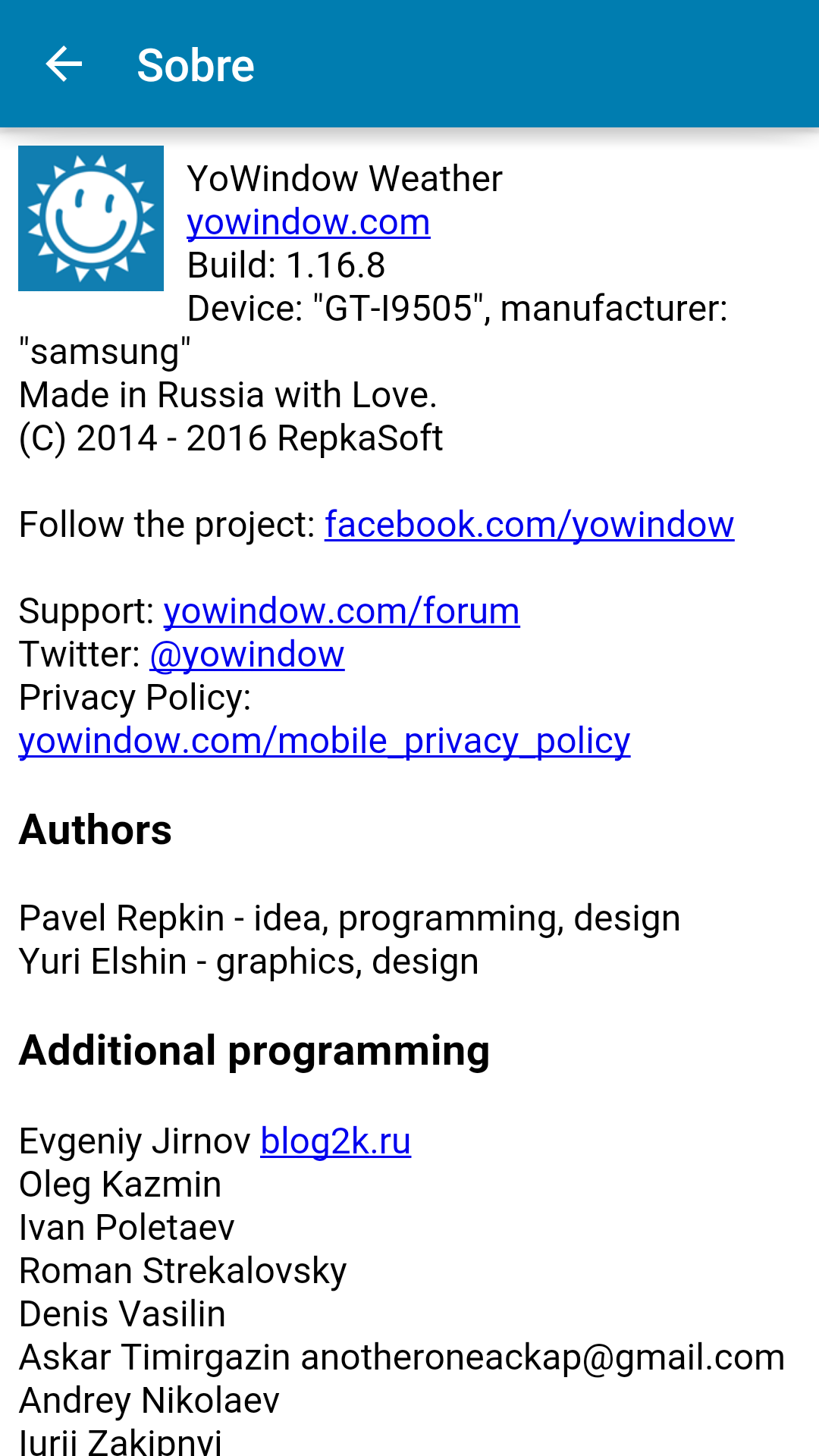Open Evgeniy Jirnov's blog2k.ru link
This screenshot has height=1456, width=819.
pos(335,1141)
